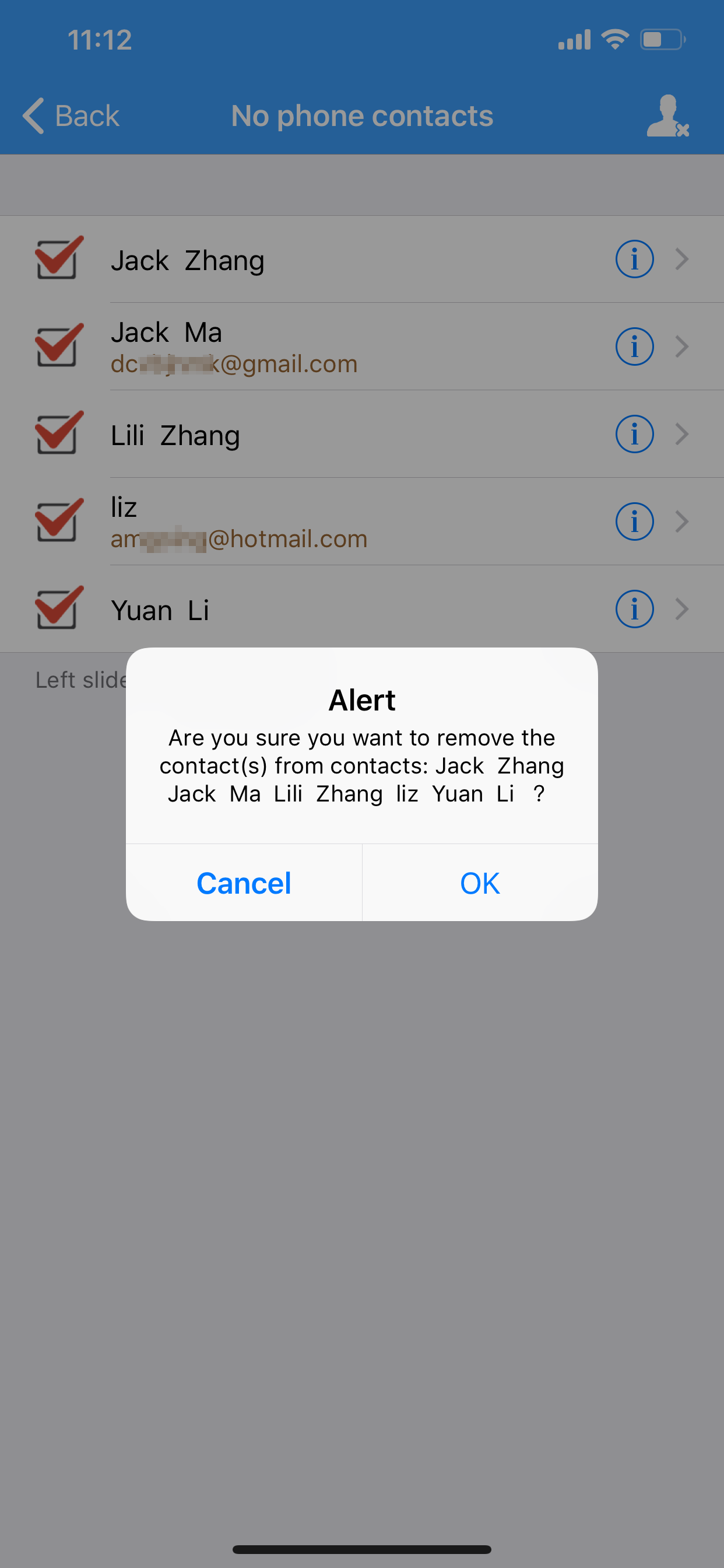Uncheck the Yuan Li contact checkbox
Screen dimensions: 724x1568
(57, 608)
